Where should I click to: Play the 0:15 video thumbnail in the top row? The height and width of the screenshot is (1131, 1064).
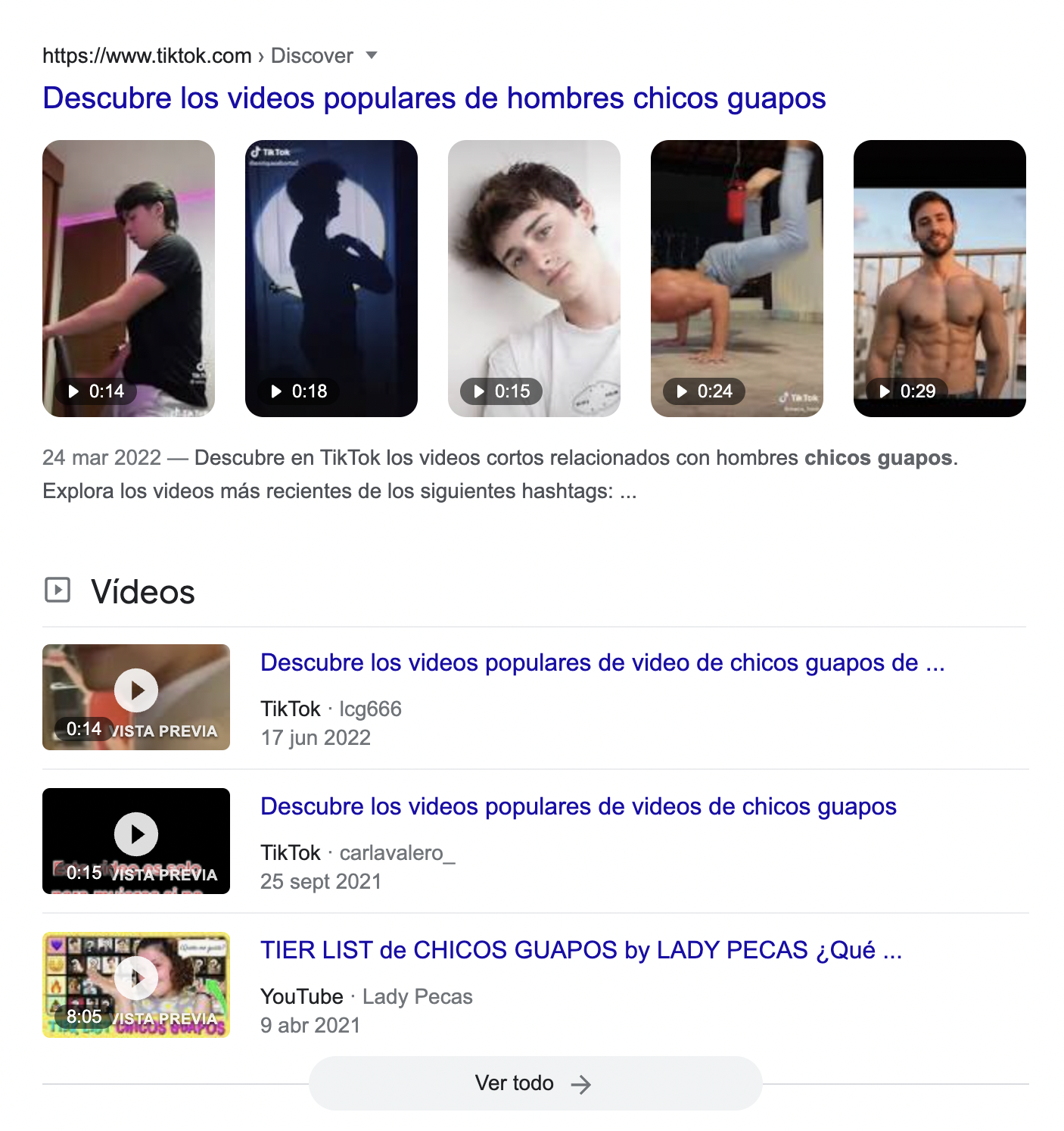click(534, 278)
